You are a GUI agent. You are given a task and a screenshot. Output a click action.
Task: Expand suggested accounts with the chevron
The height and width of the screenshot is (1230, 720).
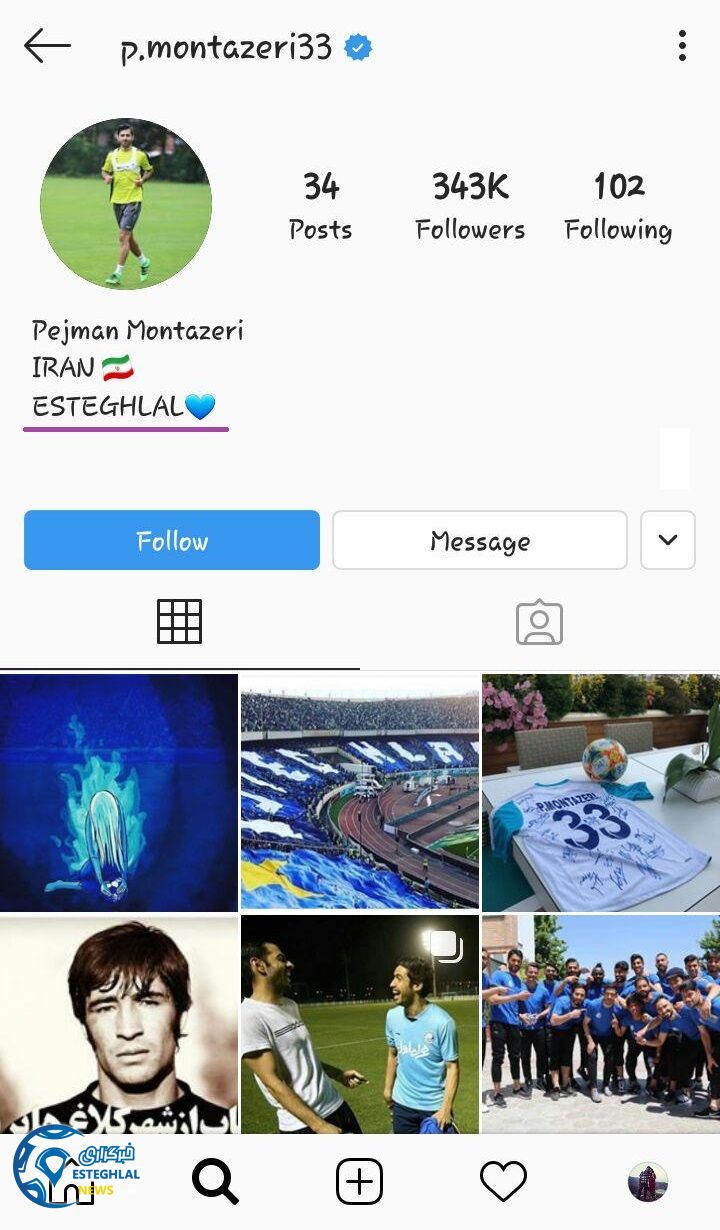[x=668, y=540]
